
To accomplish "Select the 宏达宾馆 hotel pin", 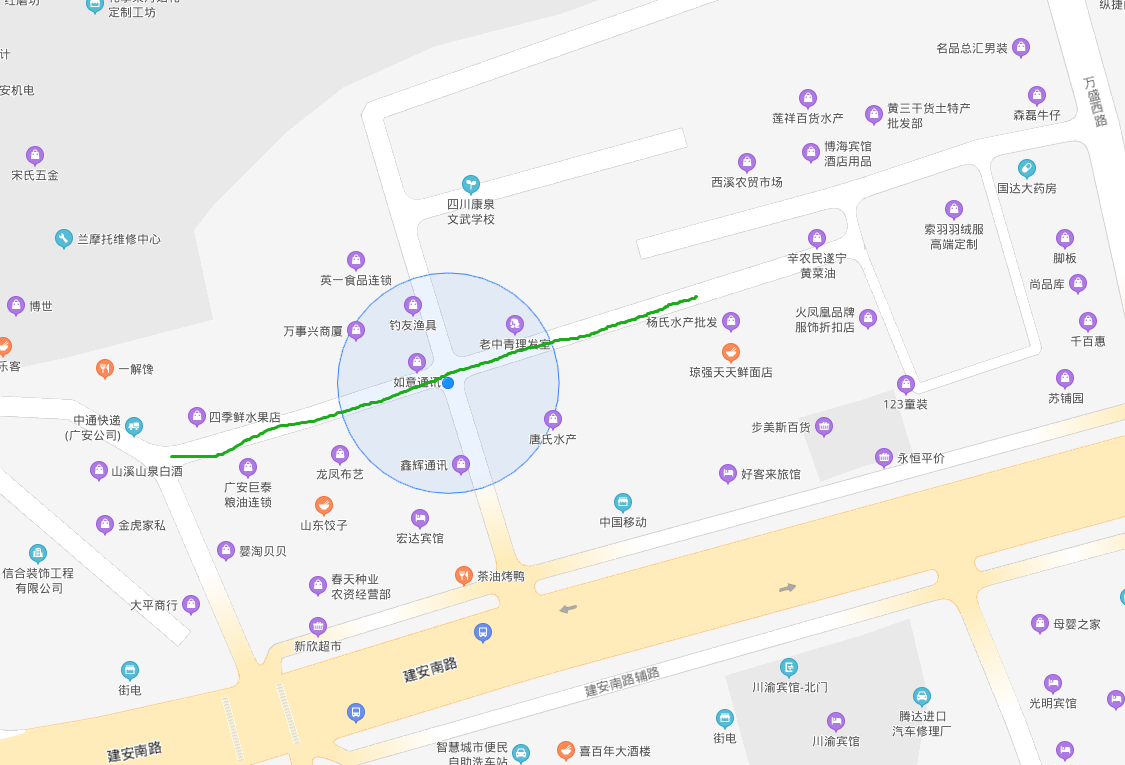I will (419, 518).
